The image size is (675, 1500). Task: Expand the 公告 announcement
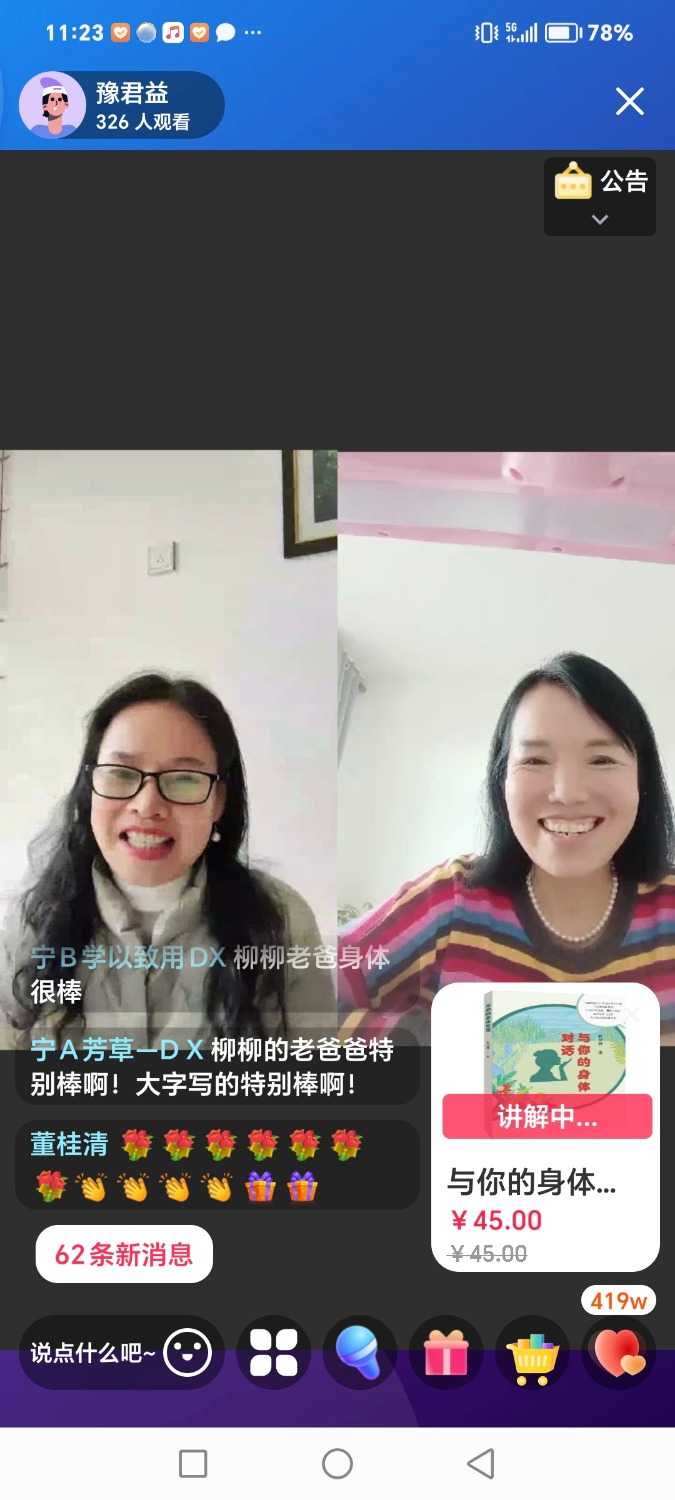pyautogui.click(x=600, y=197)
